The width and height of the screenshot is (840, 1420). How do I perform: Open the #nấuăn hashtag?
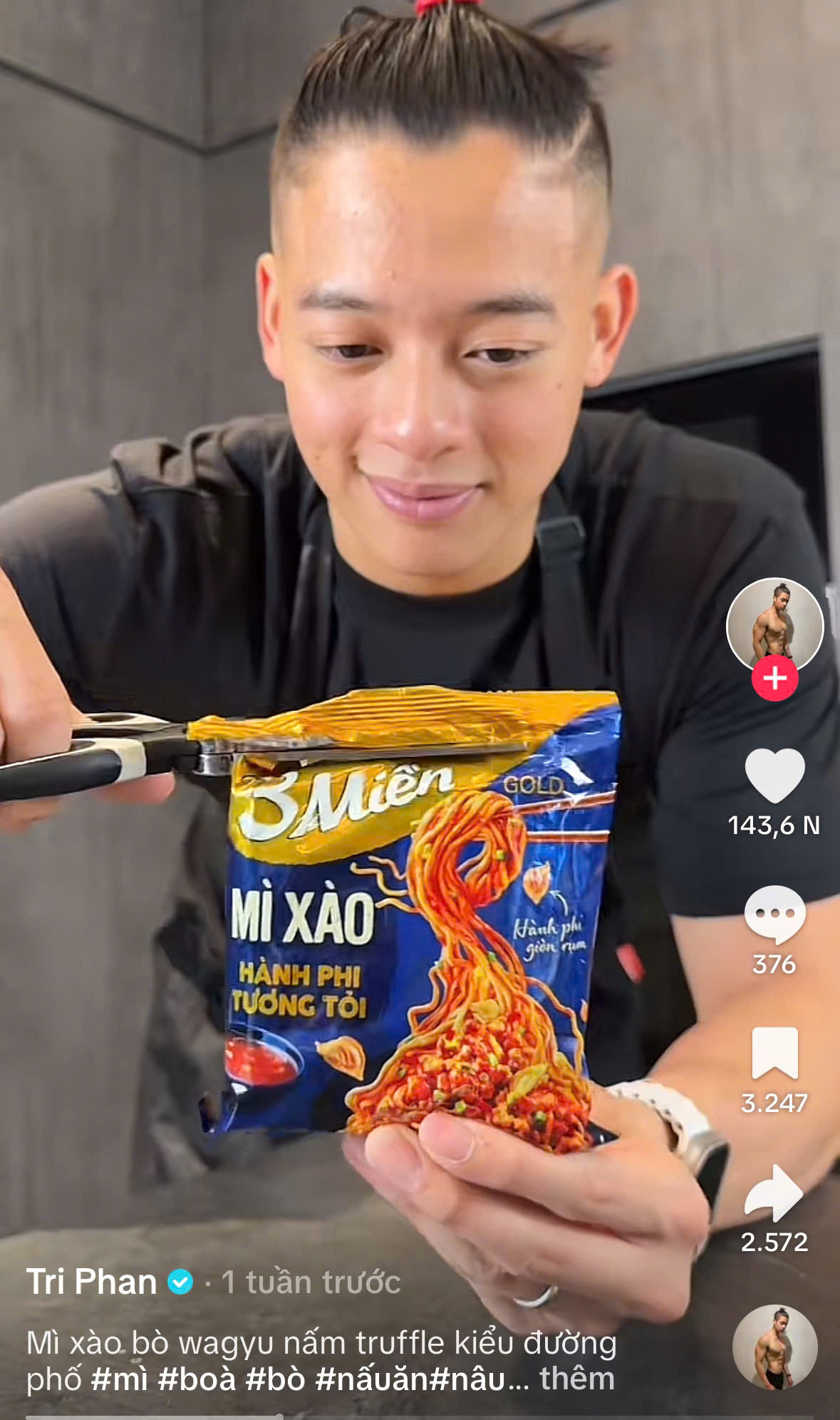pyautogui.click(x=372, y=1379)
